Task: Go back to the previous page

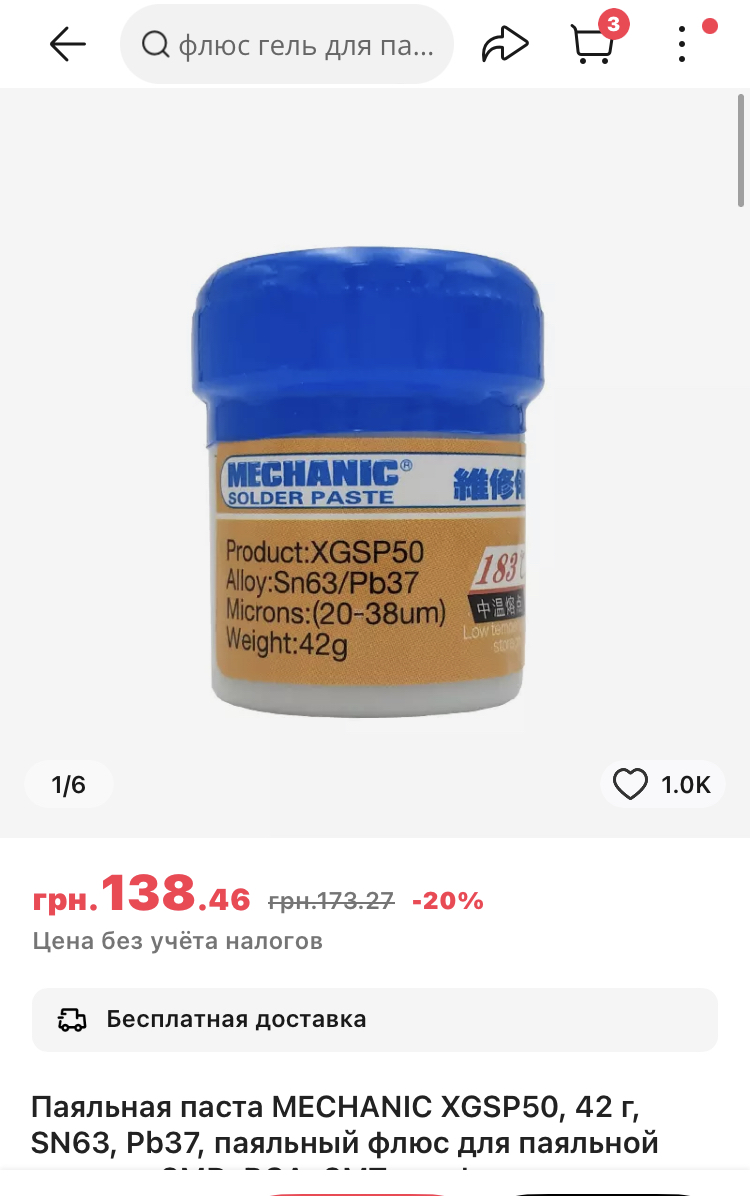Action: [68, 44]
